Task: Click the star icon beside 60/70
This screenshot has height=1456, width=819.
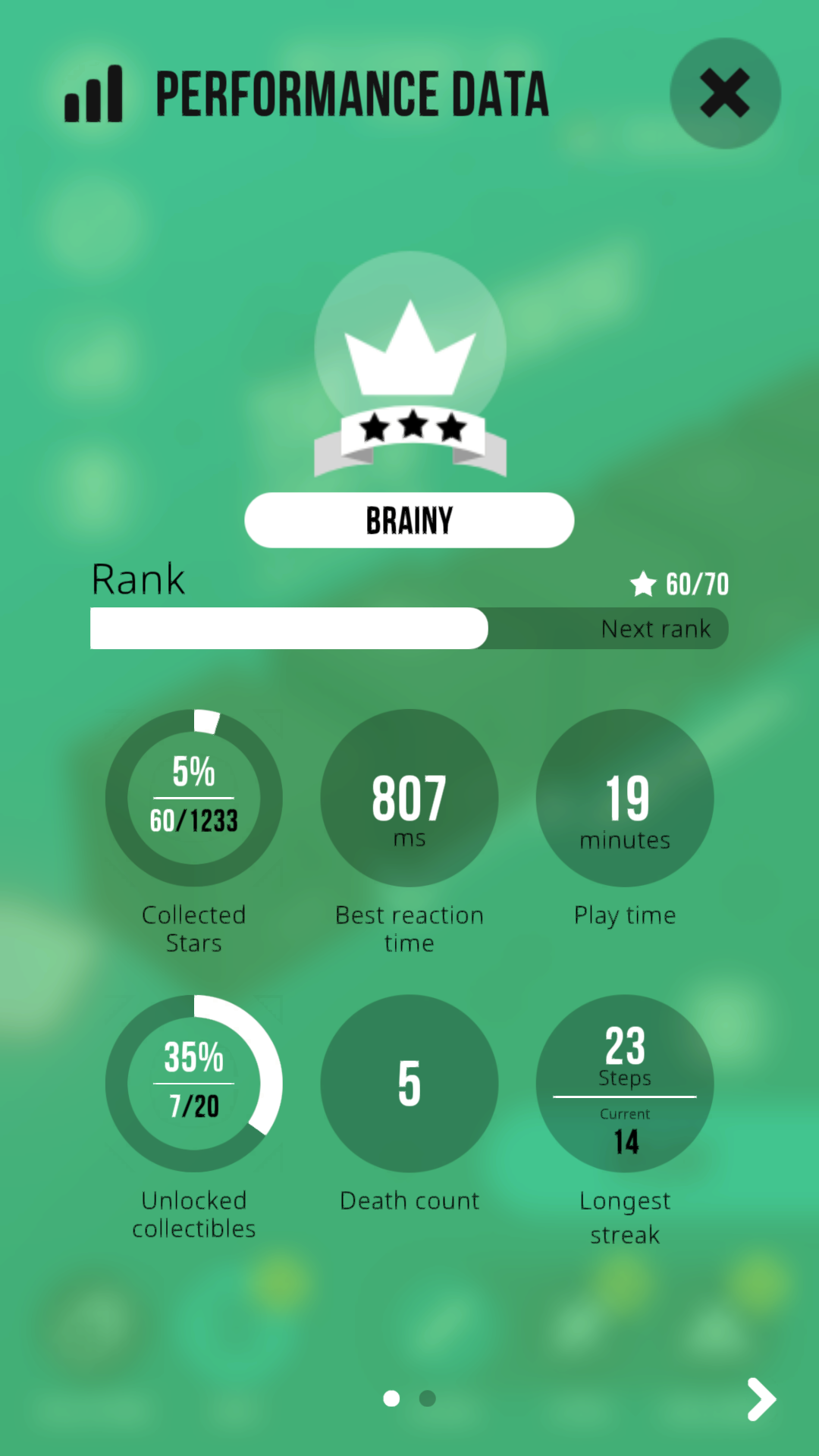Action: pos(643,584)
